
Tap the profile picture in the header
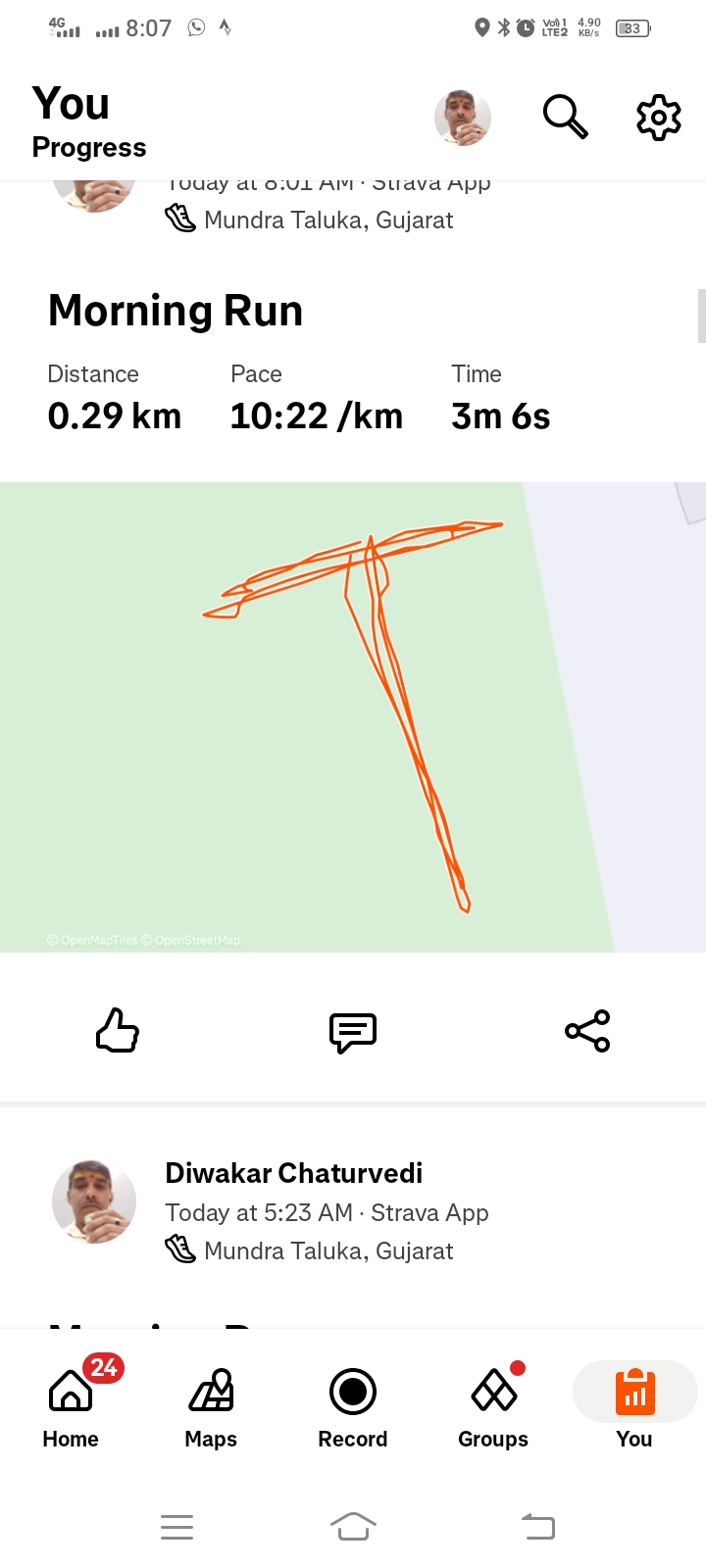point(463,118)
